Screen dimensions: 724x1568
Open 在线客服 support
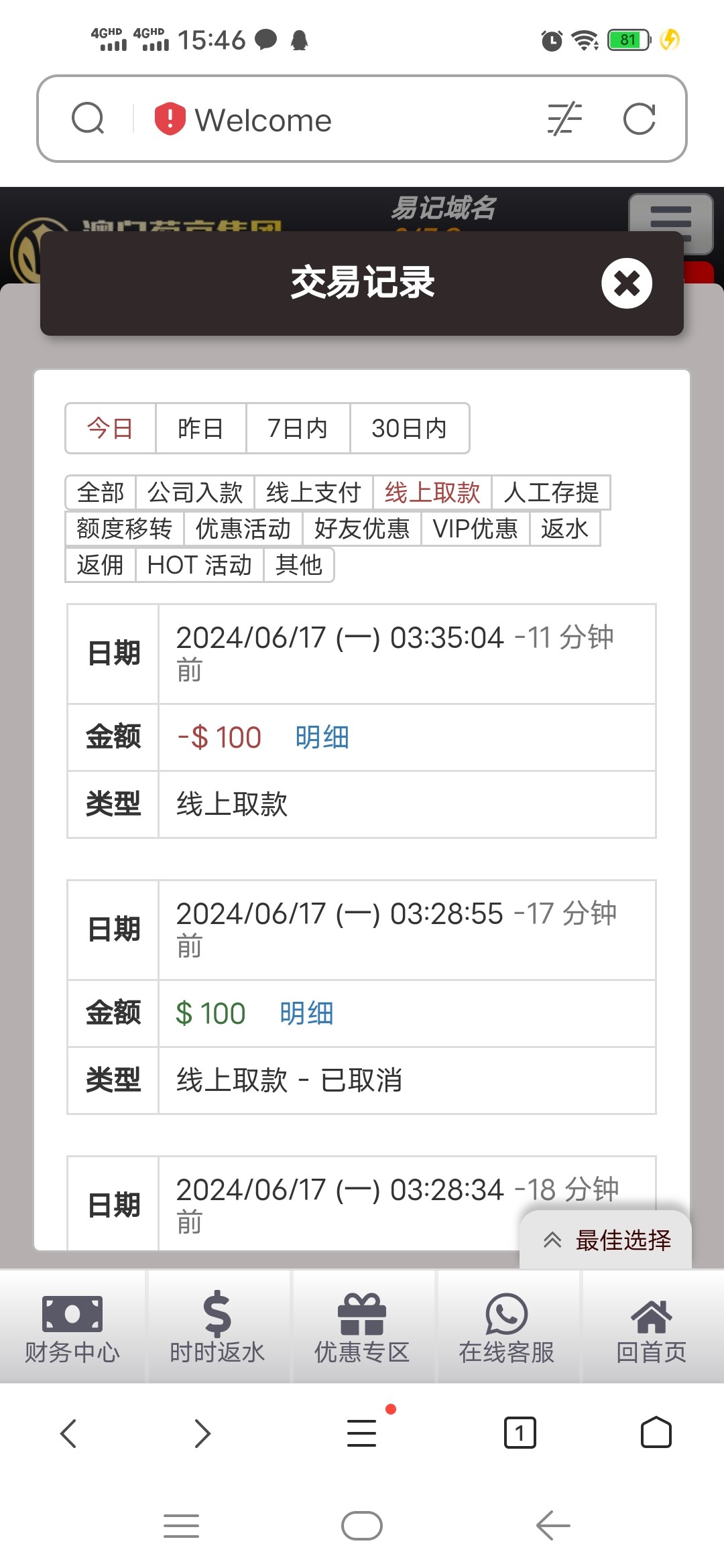click(507, 1327)
